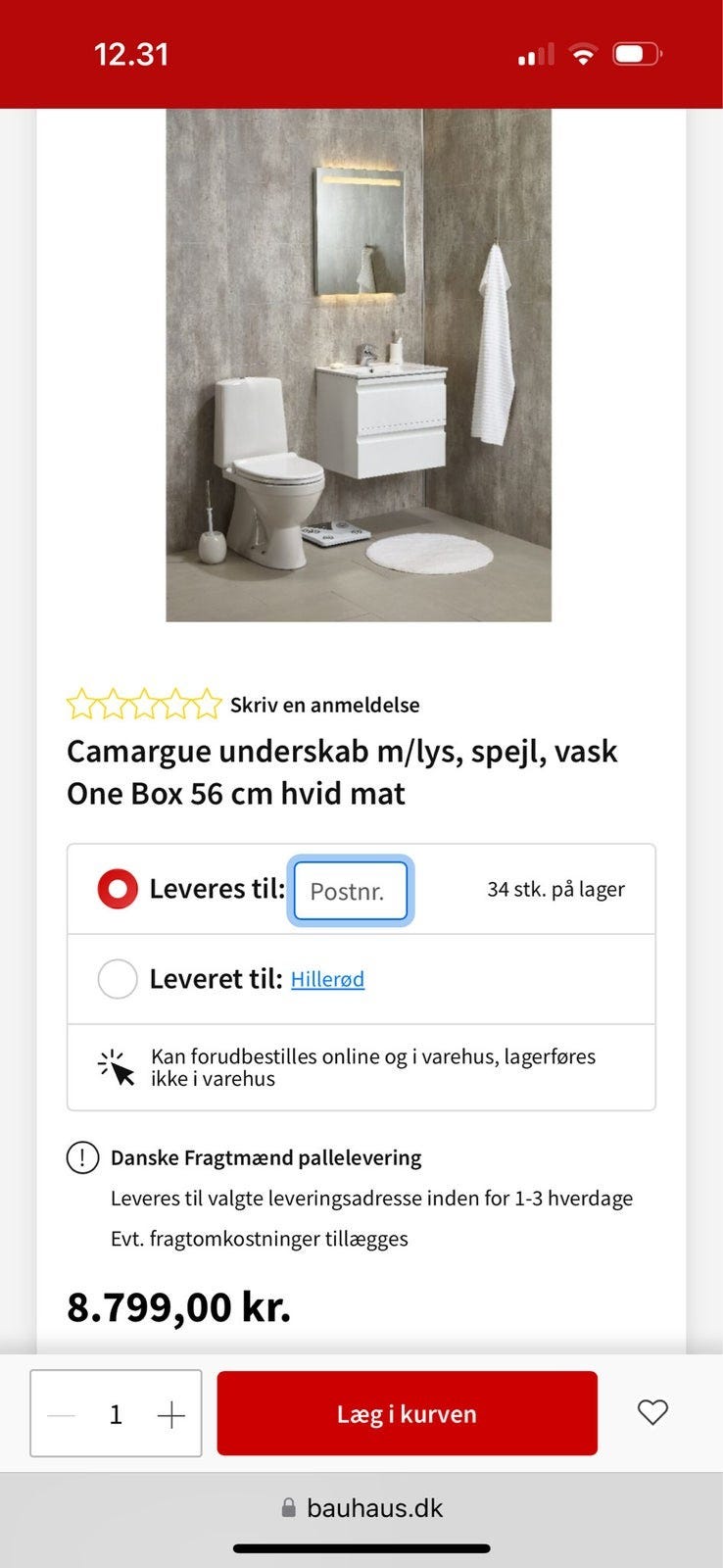Screen dimensions: 723x1568
Task: Click the Wi-Fi indicator in the status bar
Action: (583, 53)
